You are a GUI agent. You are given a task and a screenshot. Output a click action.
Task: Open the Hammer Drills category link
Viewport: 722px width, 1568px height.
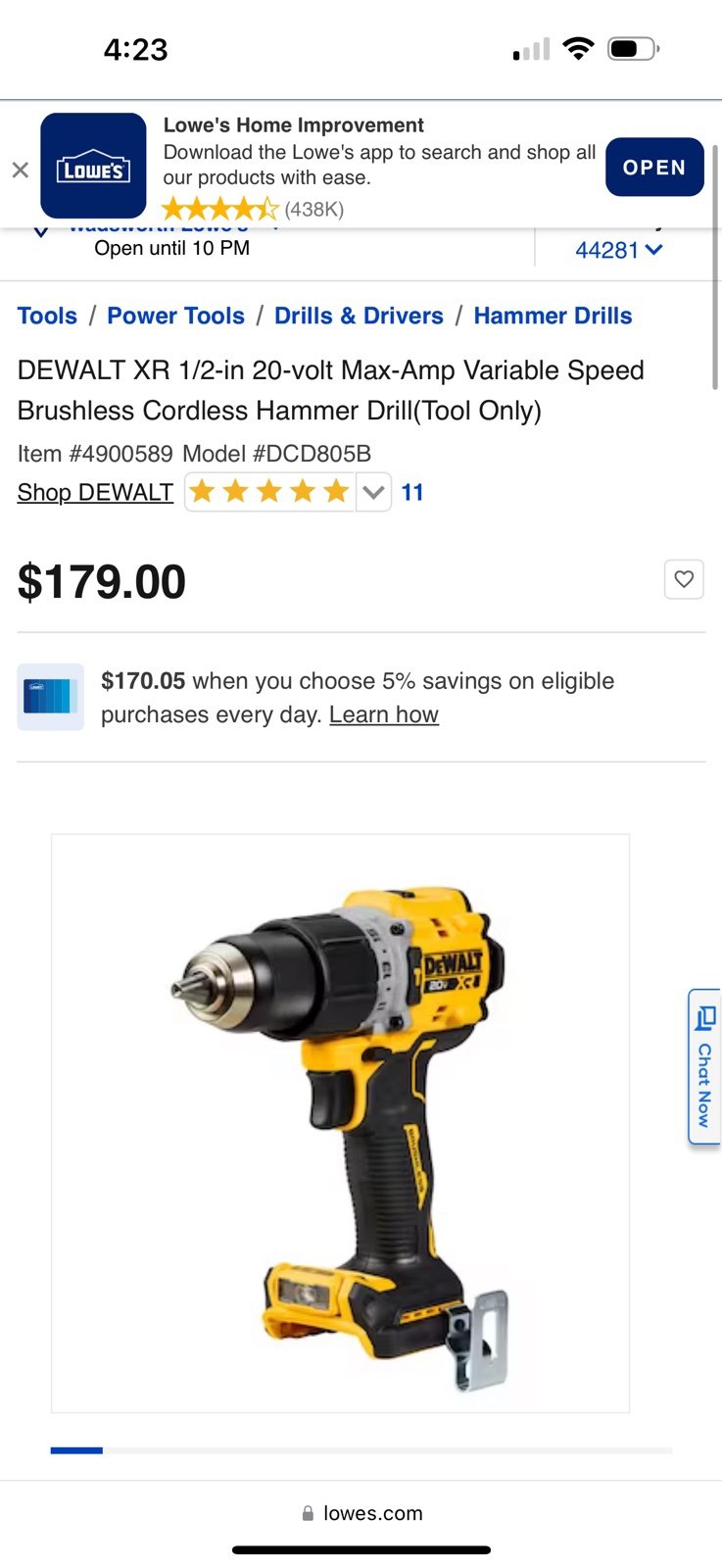(553, 316)
